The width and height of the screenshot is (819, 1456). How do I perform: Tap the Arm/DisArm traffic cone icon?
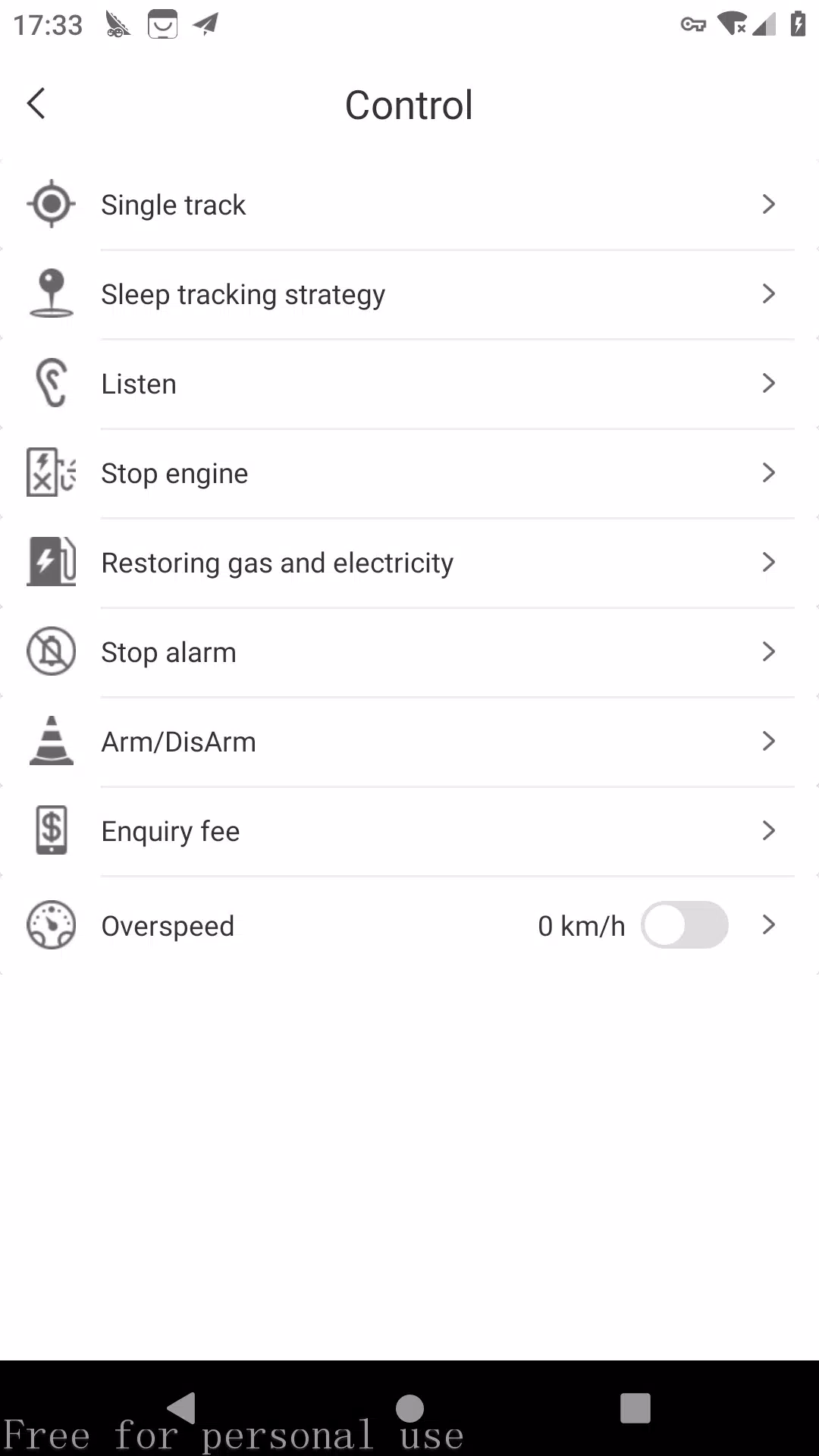pos(51,741)
